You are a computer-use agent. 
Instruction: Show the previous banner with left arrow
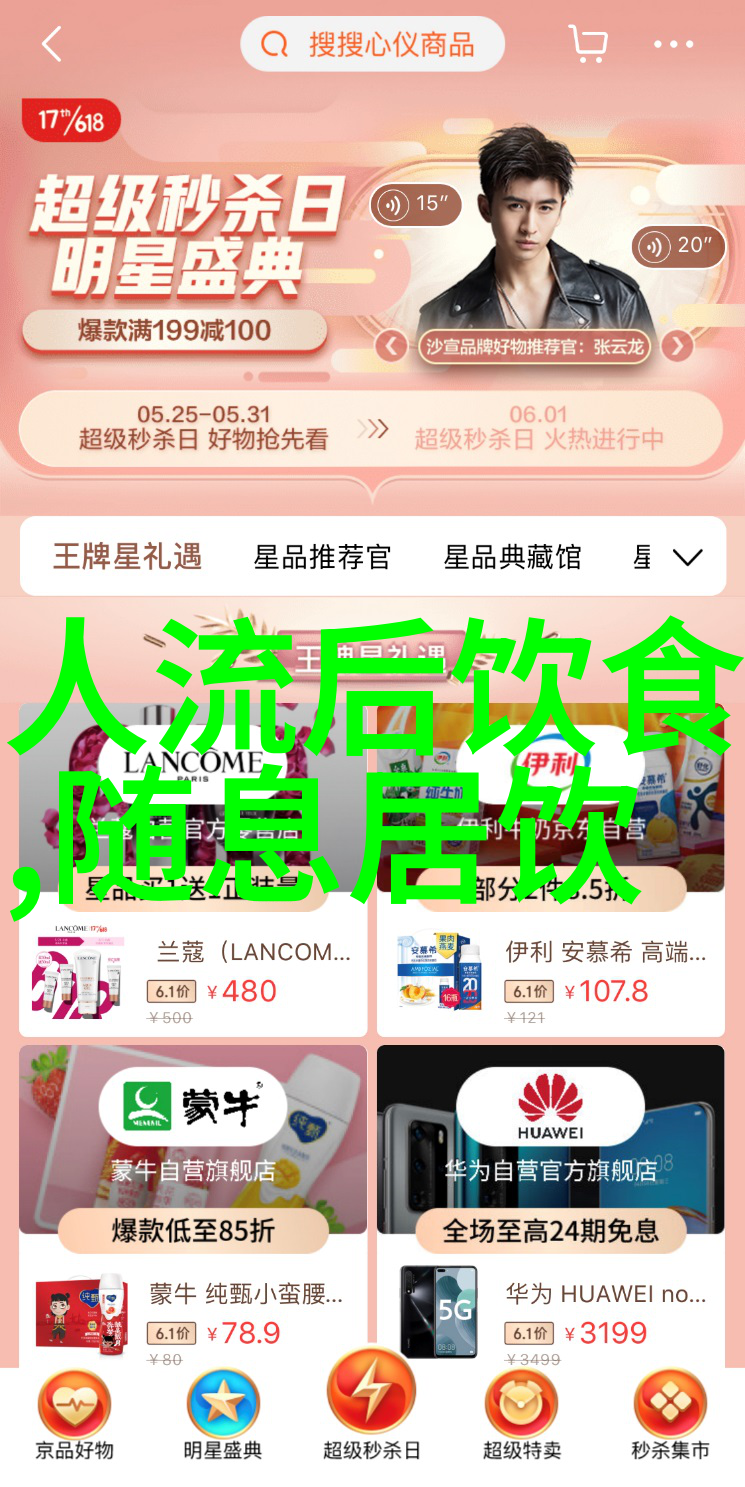coord(391,347)
